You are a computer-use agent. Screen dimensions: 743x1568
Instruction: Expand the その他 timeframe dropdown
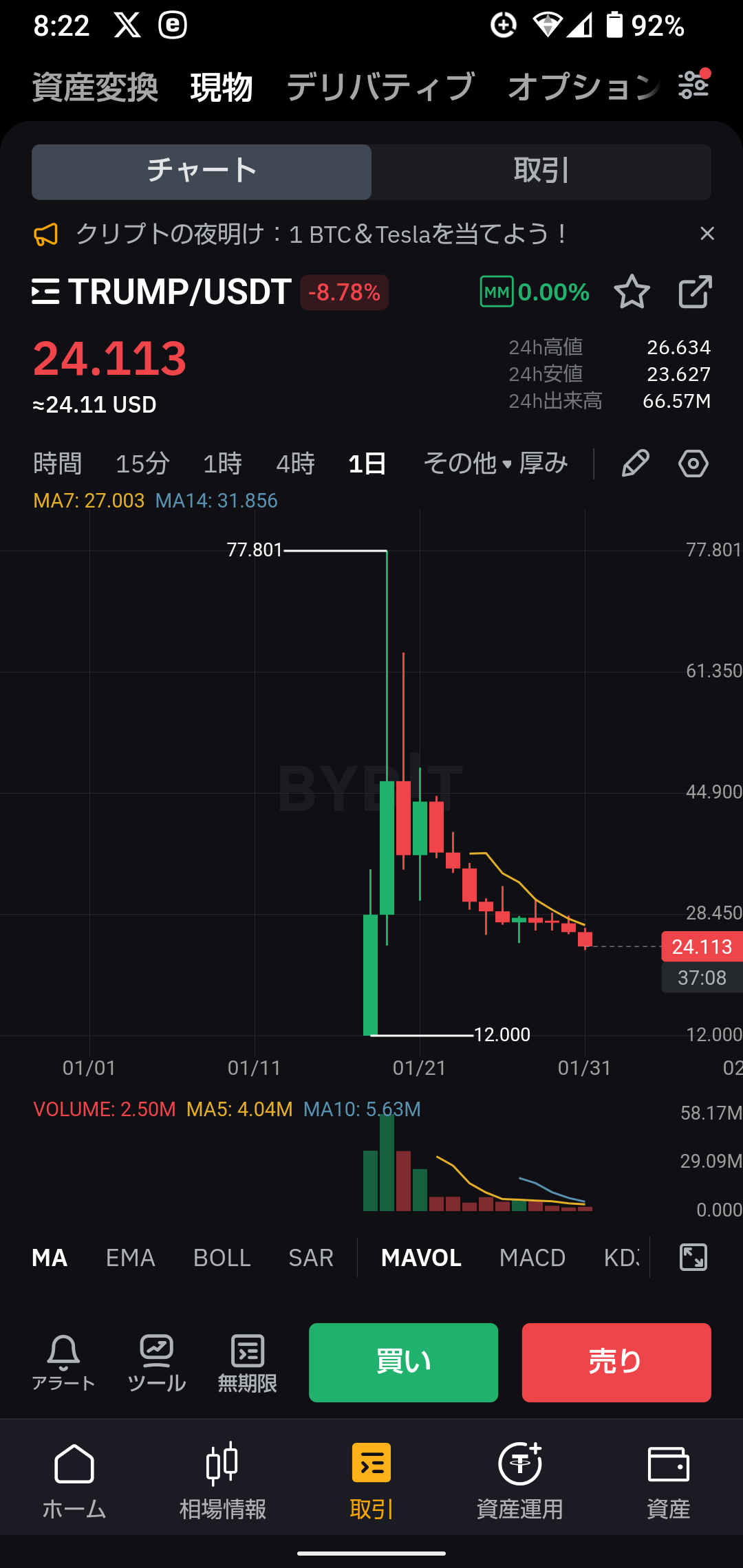coord(468,464)
